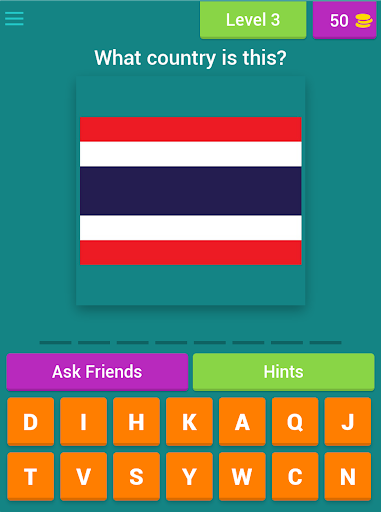Image resolution: width=381 pixels, height=512 pixels.
Task: Pick the letter N tile
Action: (348, 477)
